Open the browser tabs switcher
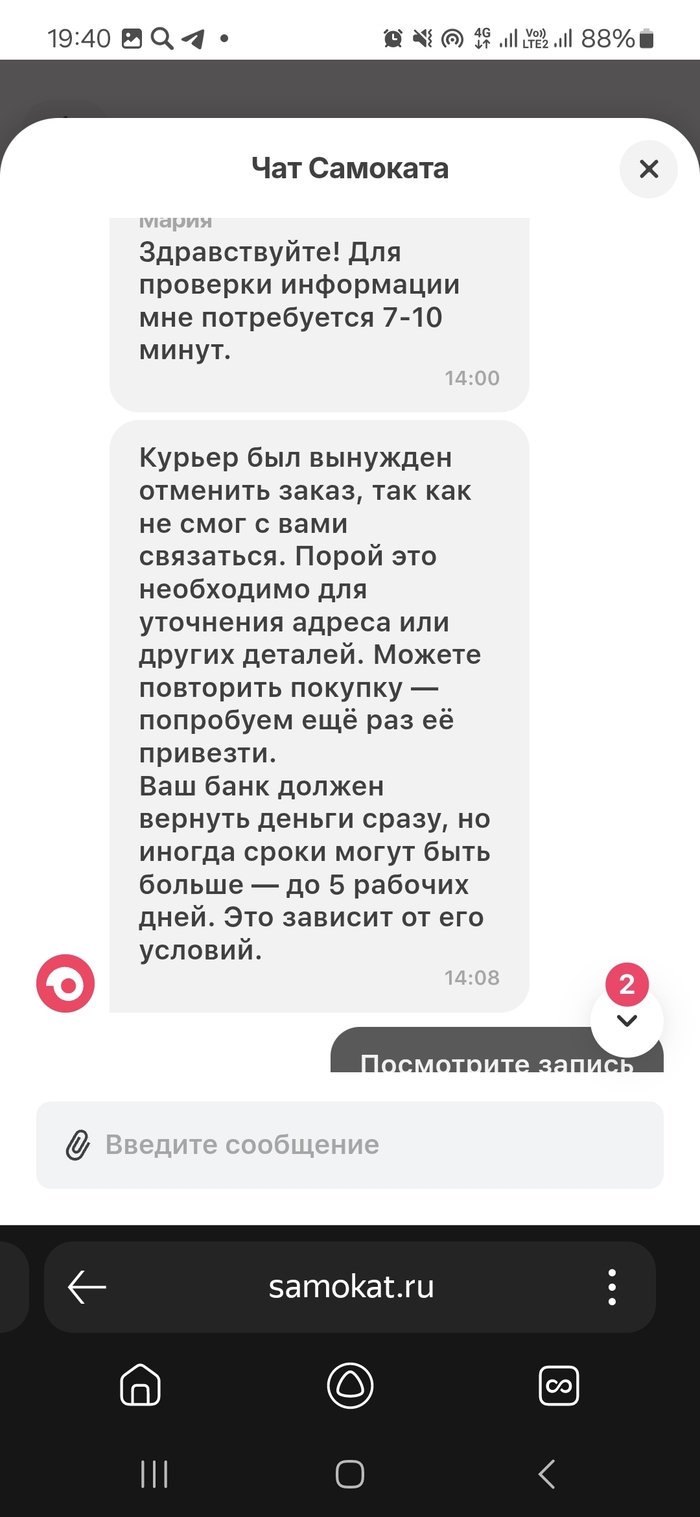This screenshot has height=1517, width=700. point(558,1386)
